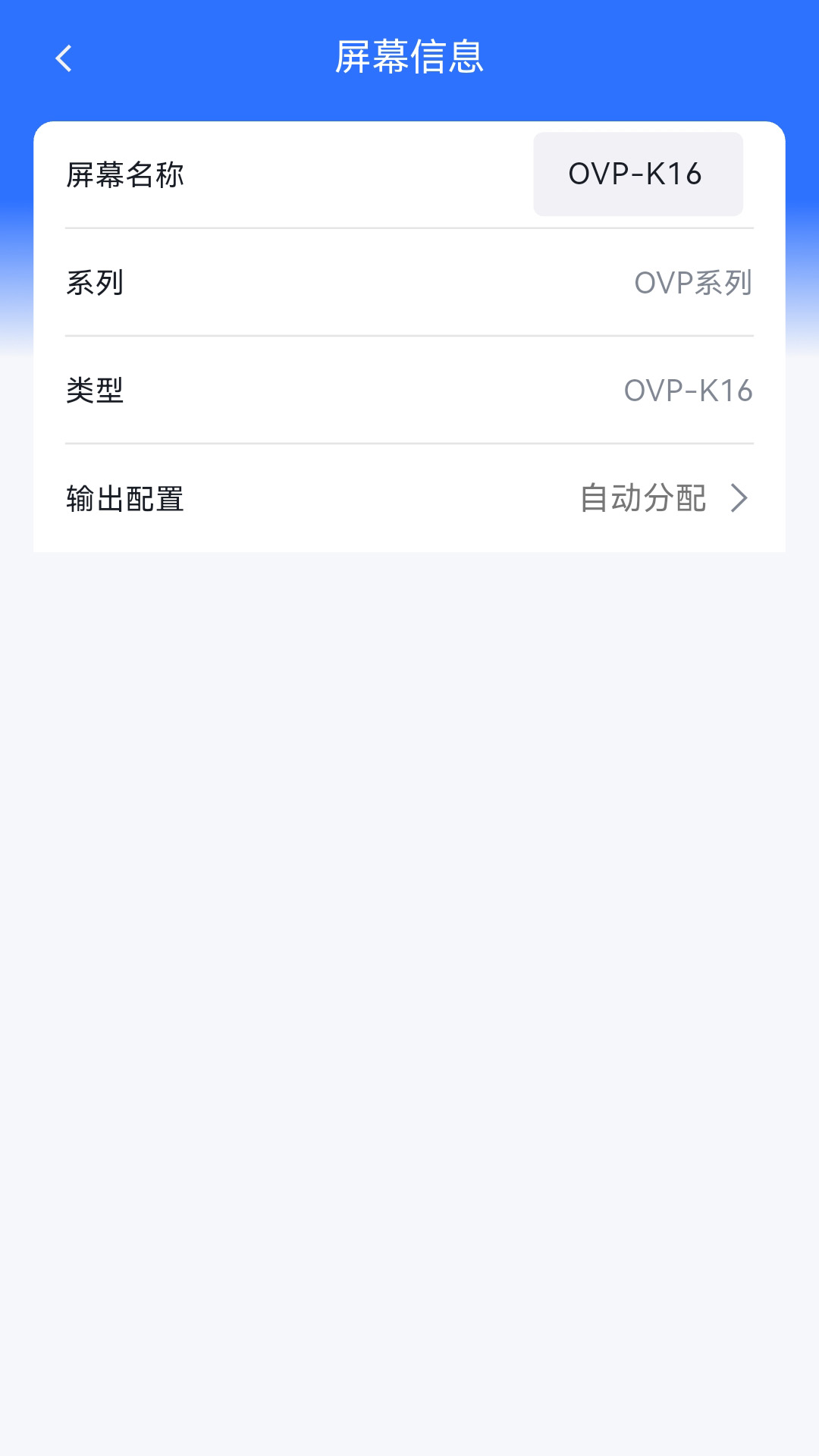Tap the 类型 row showing OVP-K16
The height and width of the screenshot is (1456, 819).
[x=409, y=391]
